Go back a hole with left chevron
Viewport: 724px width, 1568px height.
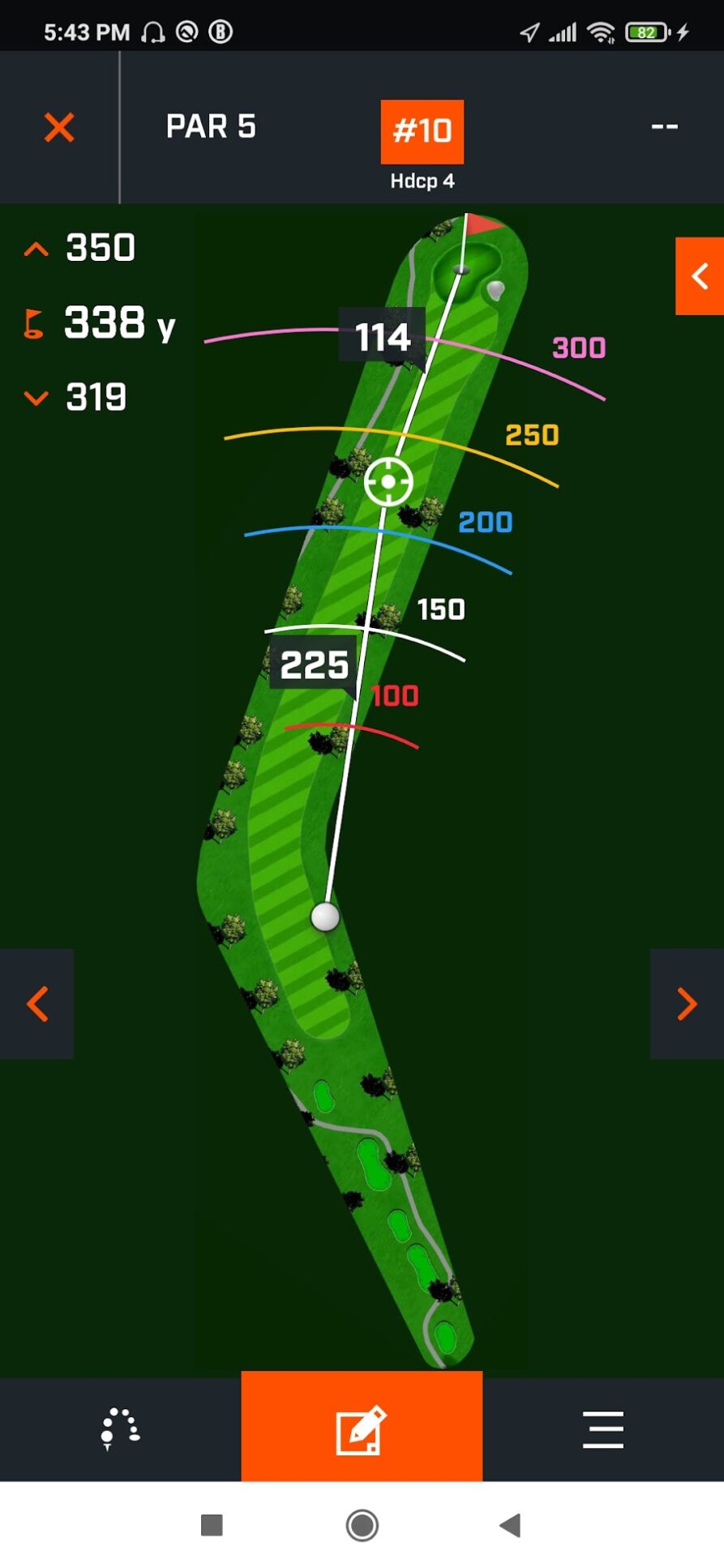pos(37,1004)
